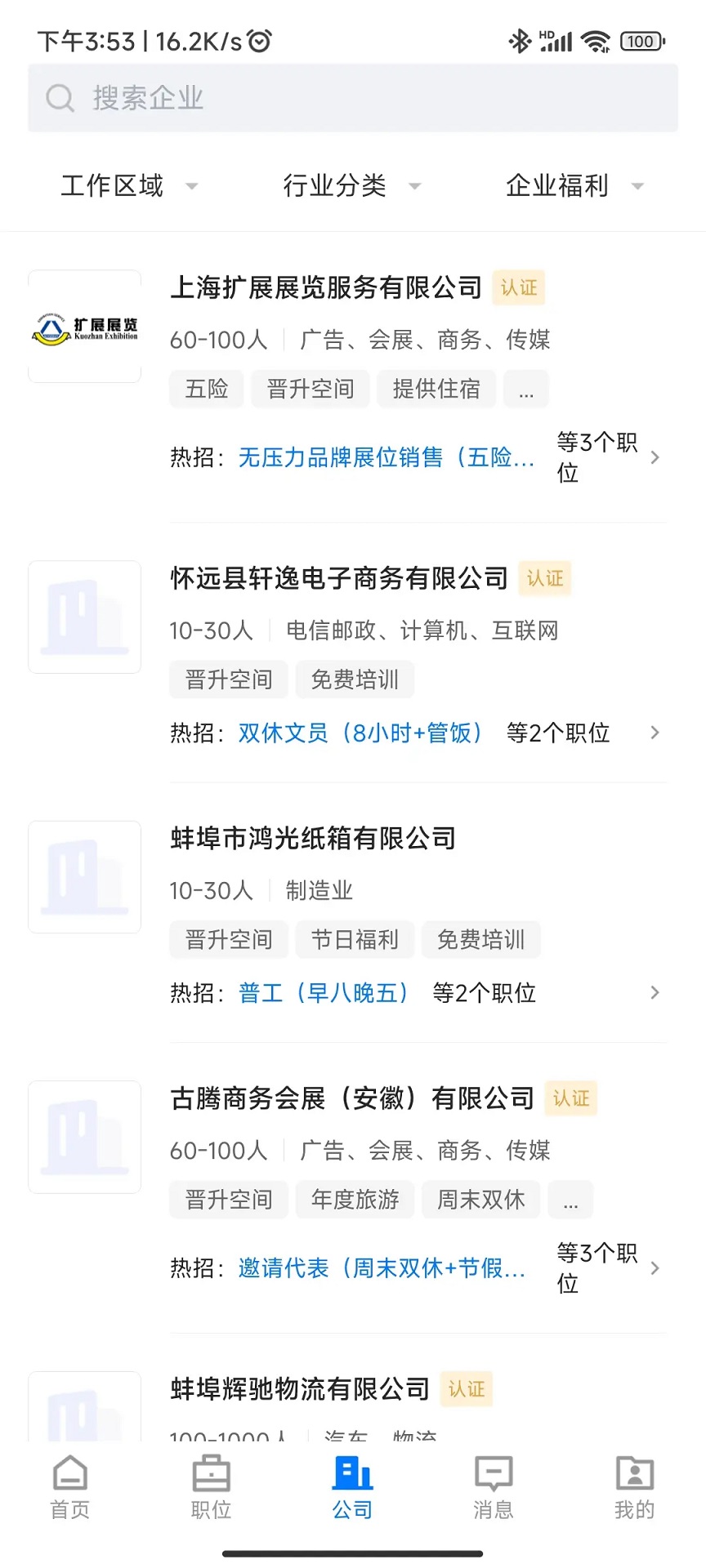This screenshot has height=1568, width=706.
Task: Expand more tags on 古腾商务会展 card
Action: tap(570, 1200)
